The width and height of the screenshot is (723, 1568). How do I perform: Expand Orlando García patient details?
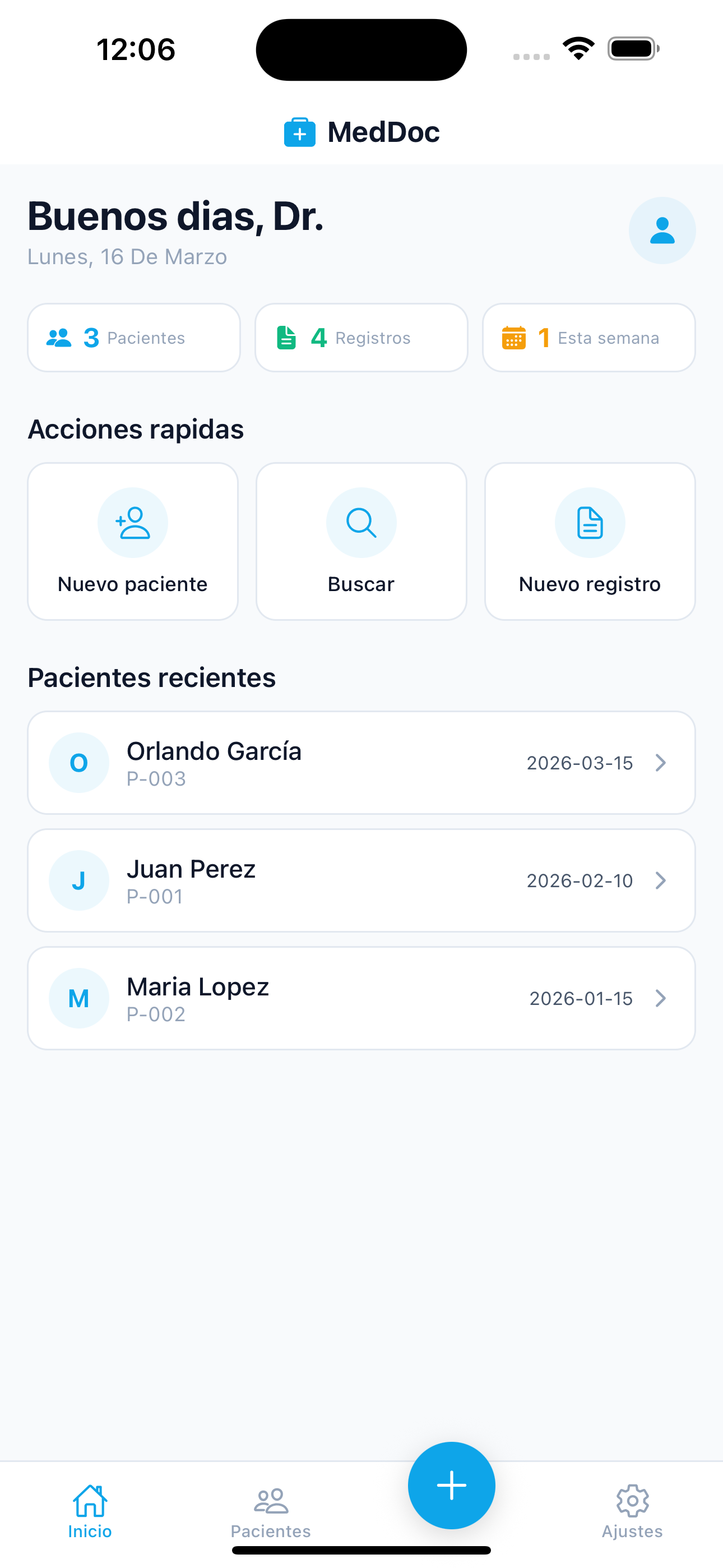coord(661,763)
